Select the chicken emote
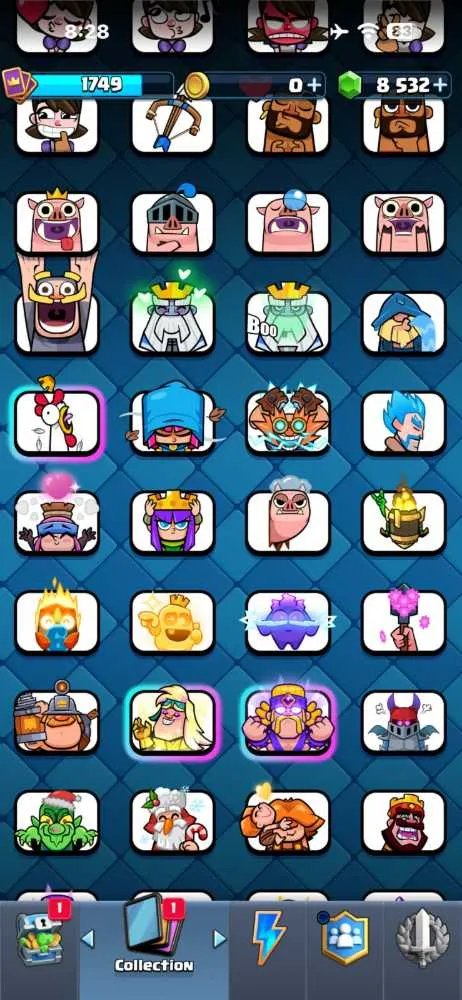The width and height of the screenshot is (462, 1000). click(57, 421)
